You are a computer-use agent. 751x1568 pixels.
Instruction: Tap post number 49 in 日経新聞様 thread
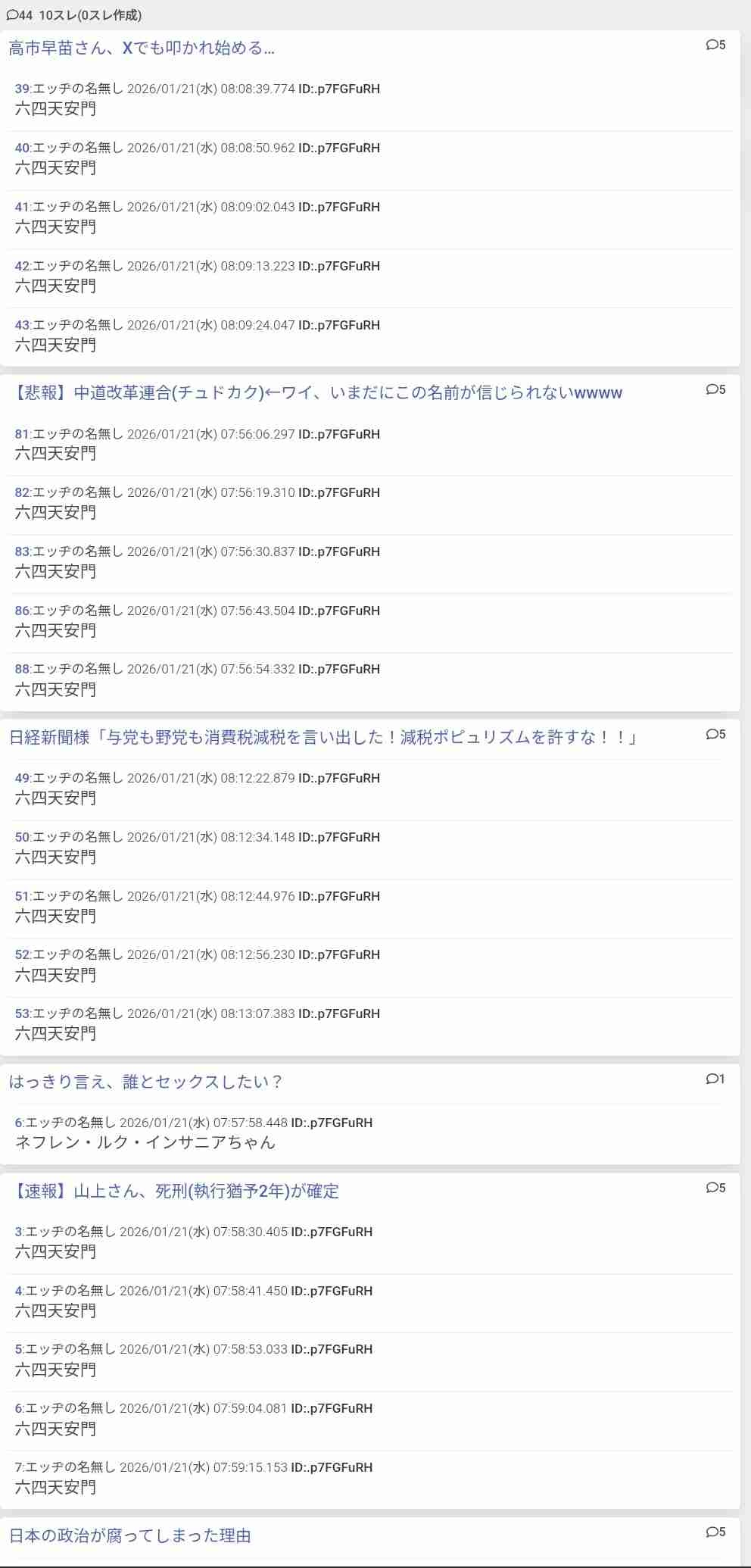point(22,778)
